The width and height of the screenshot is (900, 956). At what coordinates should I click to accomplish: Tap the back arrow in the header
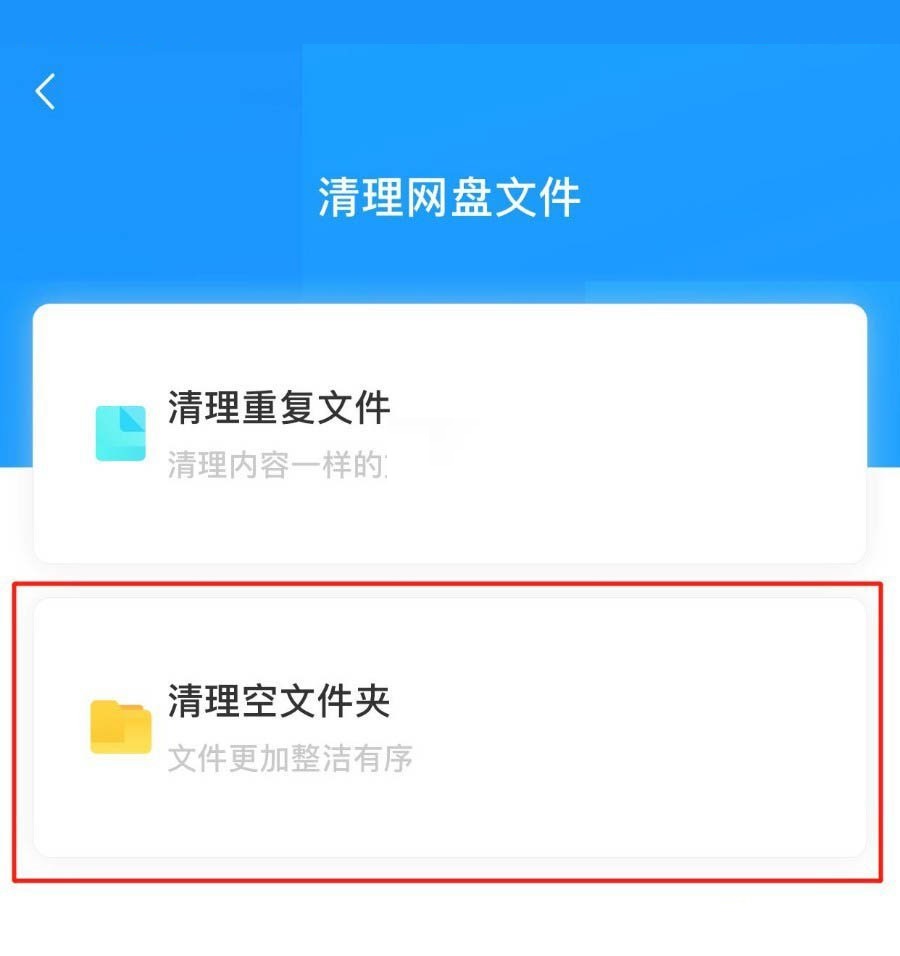point(44,91)
